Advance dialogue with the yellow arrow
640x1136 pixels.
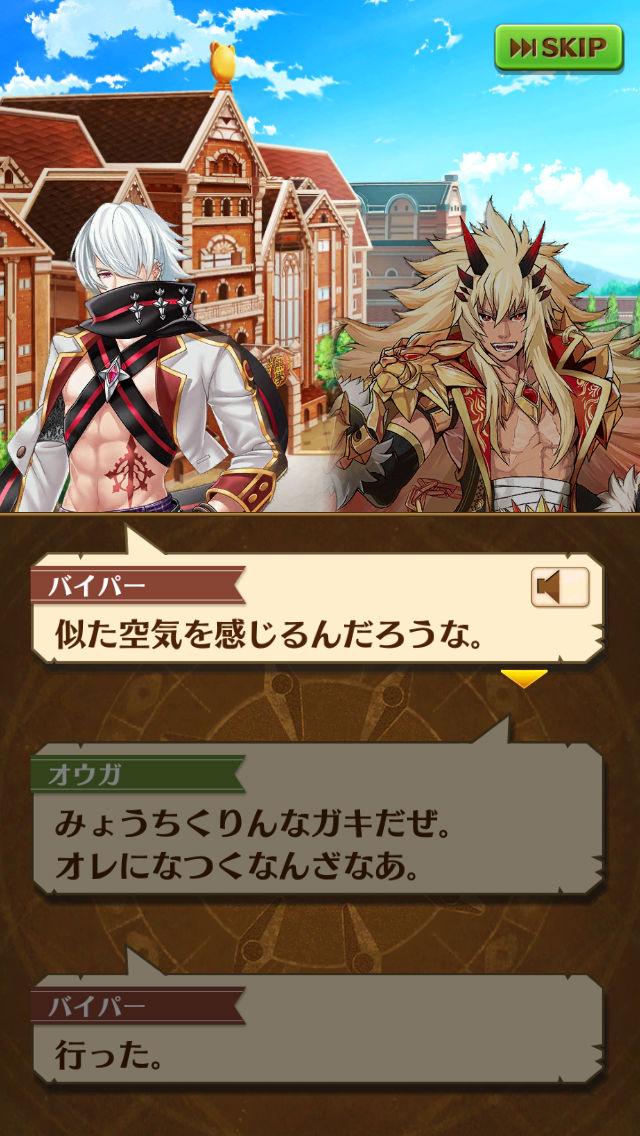[x=524, y=679]
